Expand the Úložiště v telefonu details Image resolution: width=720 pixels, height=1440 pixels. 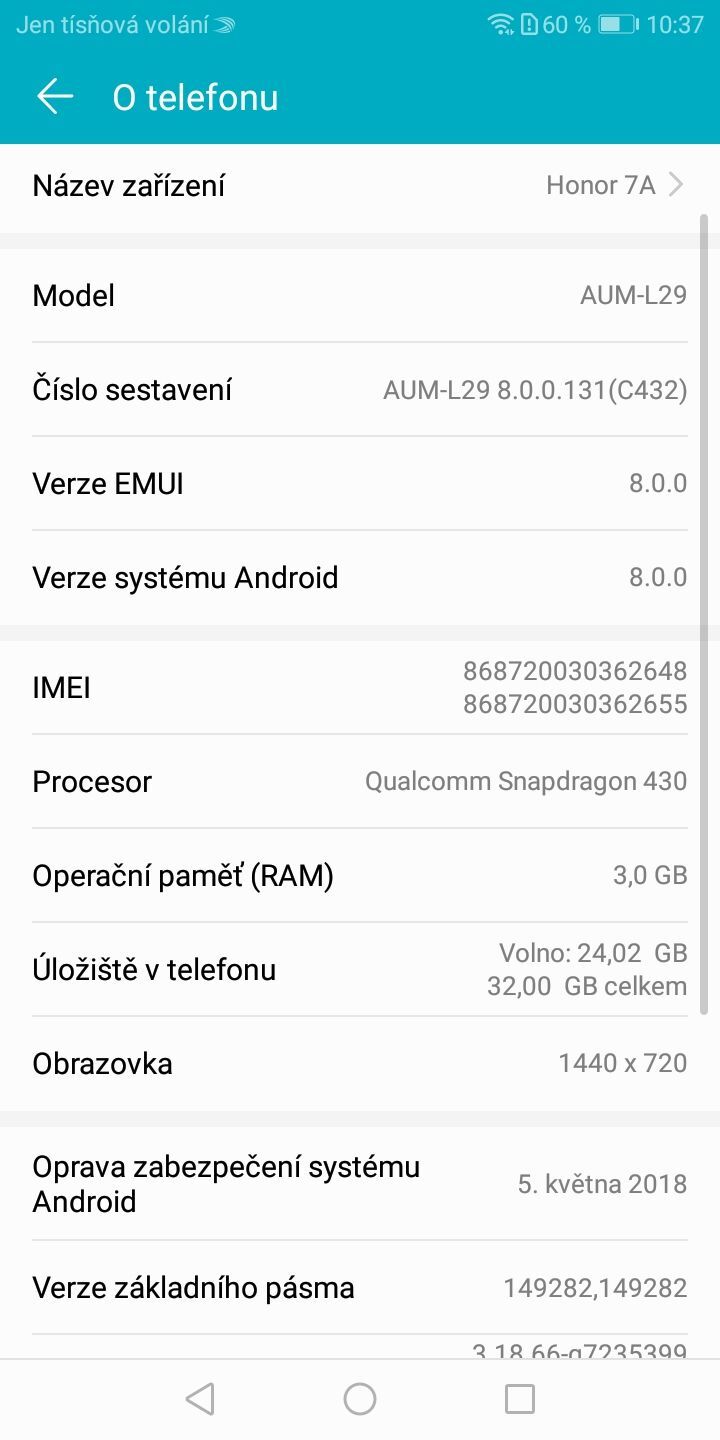pos(360,968)
